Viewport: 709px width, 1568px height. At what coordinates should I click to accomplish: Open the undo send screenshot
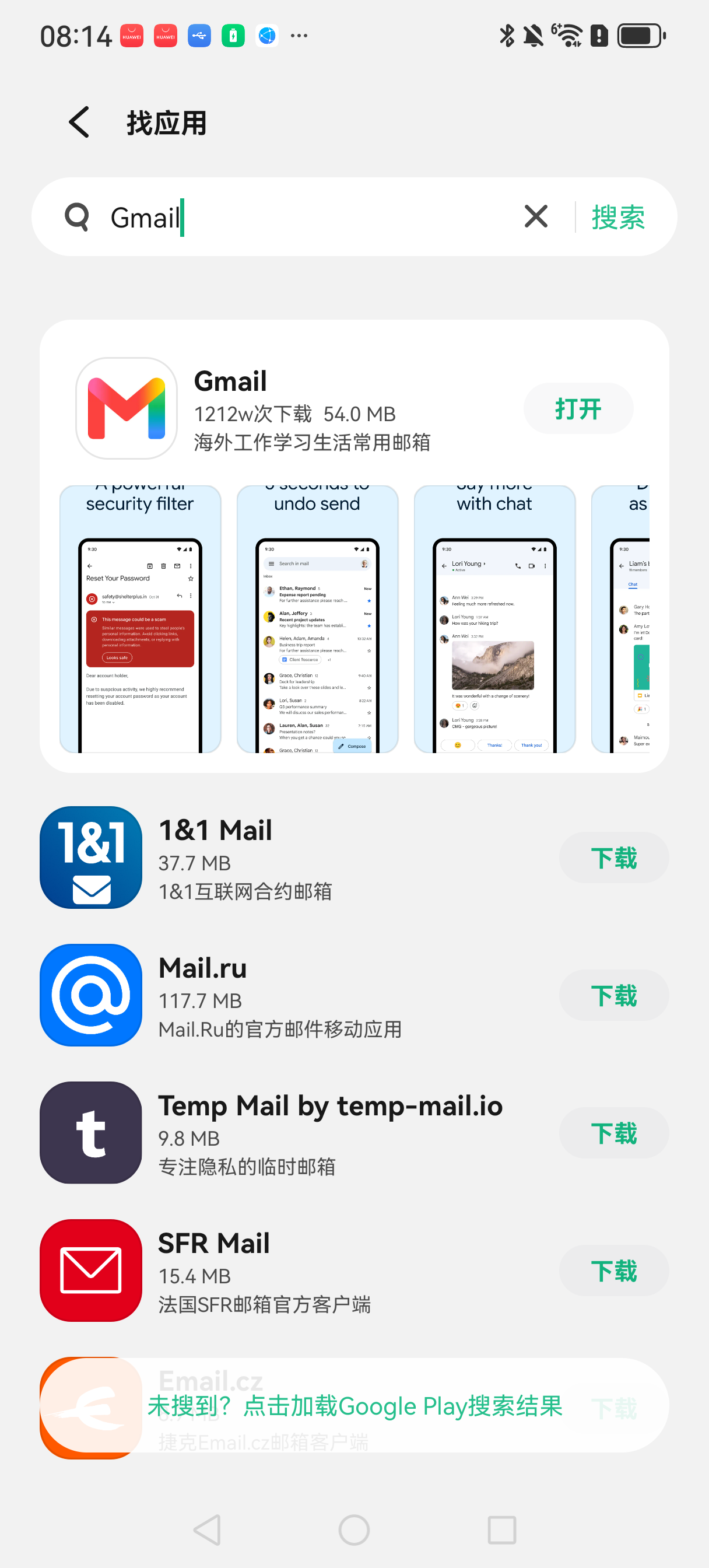317,619
